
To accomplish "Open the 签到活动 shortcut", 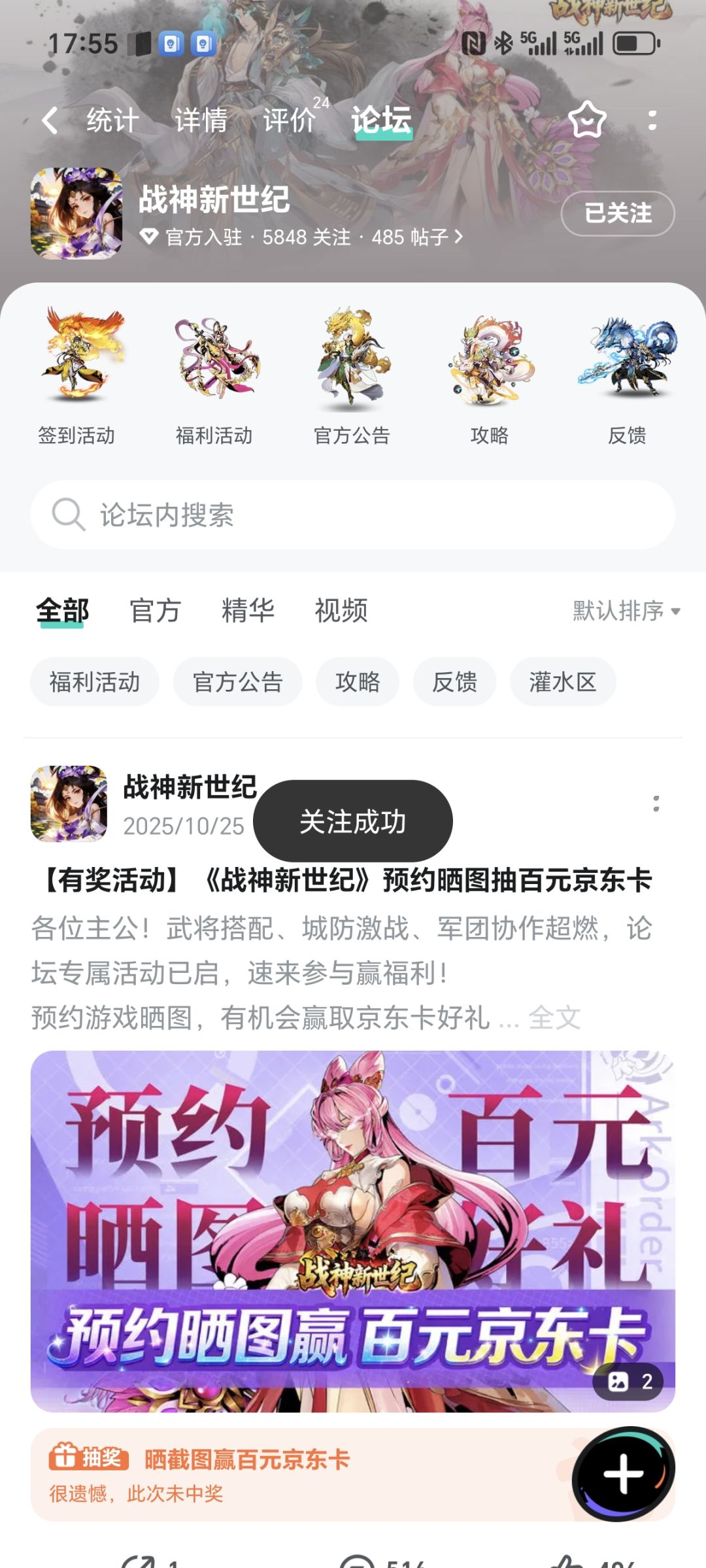I will point(76,377).
